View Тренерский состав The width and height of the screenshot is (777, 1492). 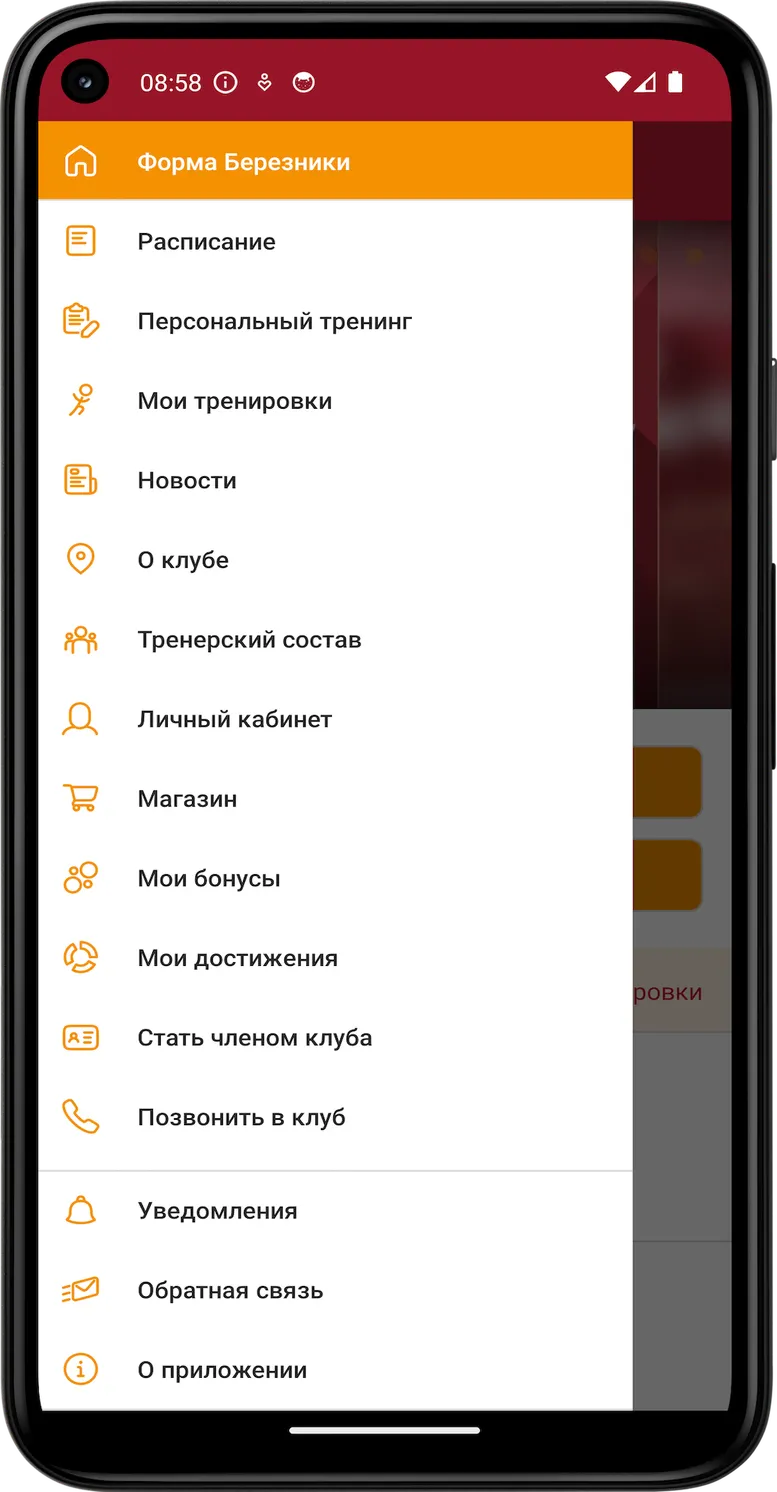[335, 640]
